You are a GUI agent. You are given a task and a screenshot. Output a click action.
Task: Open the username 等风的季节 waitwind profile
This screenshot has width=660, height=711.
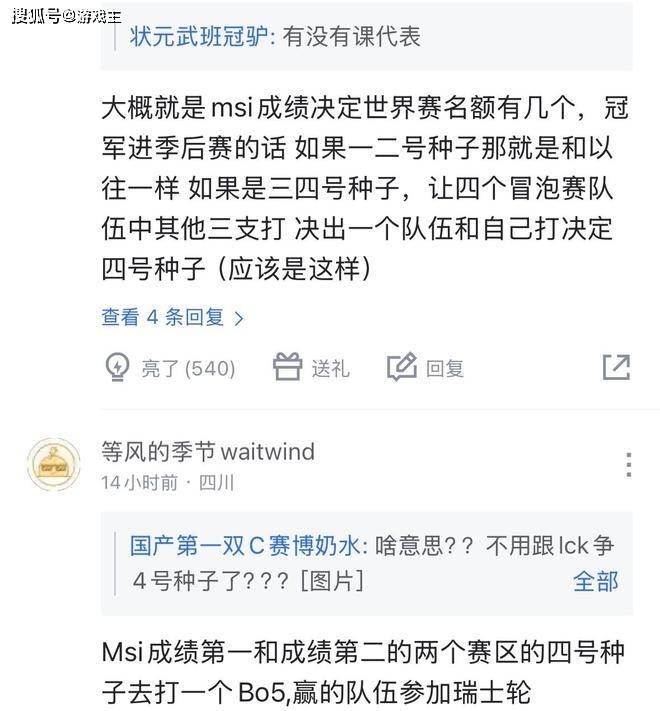[x=208, y=452]
